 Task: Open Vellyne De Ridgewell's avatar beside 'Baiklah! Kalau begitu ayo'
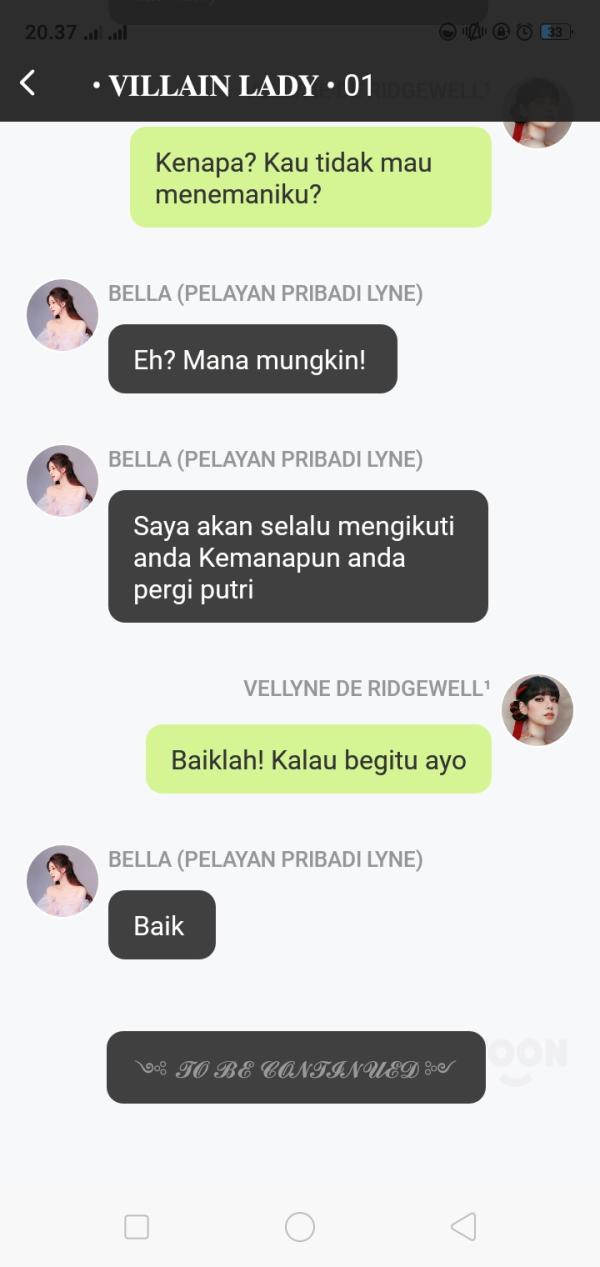[x=537, y=710]
